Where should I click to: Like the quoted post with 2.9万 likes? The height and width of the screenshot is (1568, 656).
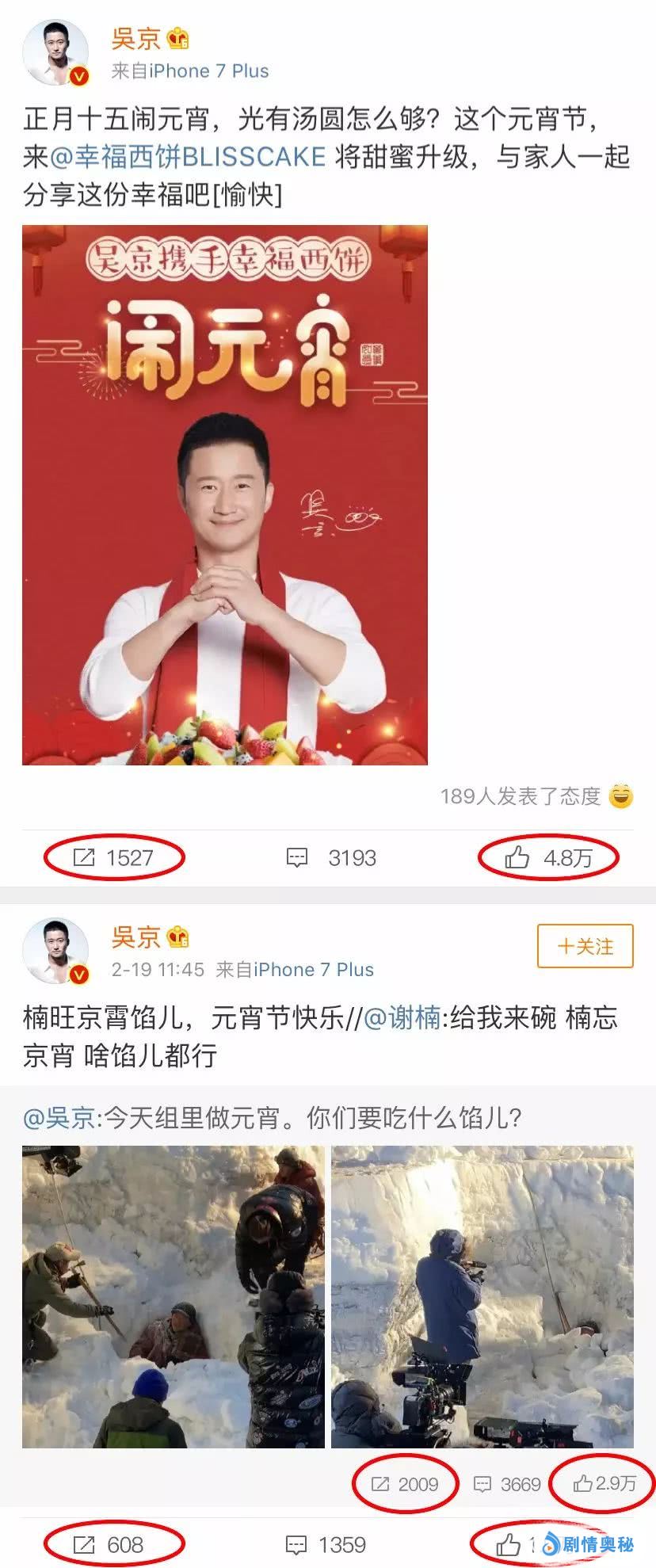[605, 1483]
